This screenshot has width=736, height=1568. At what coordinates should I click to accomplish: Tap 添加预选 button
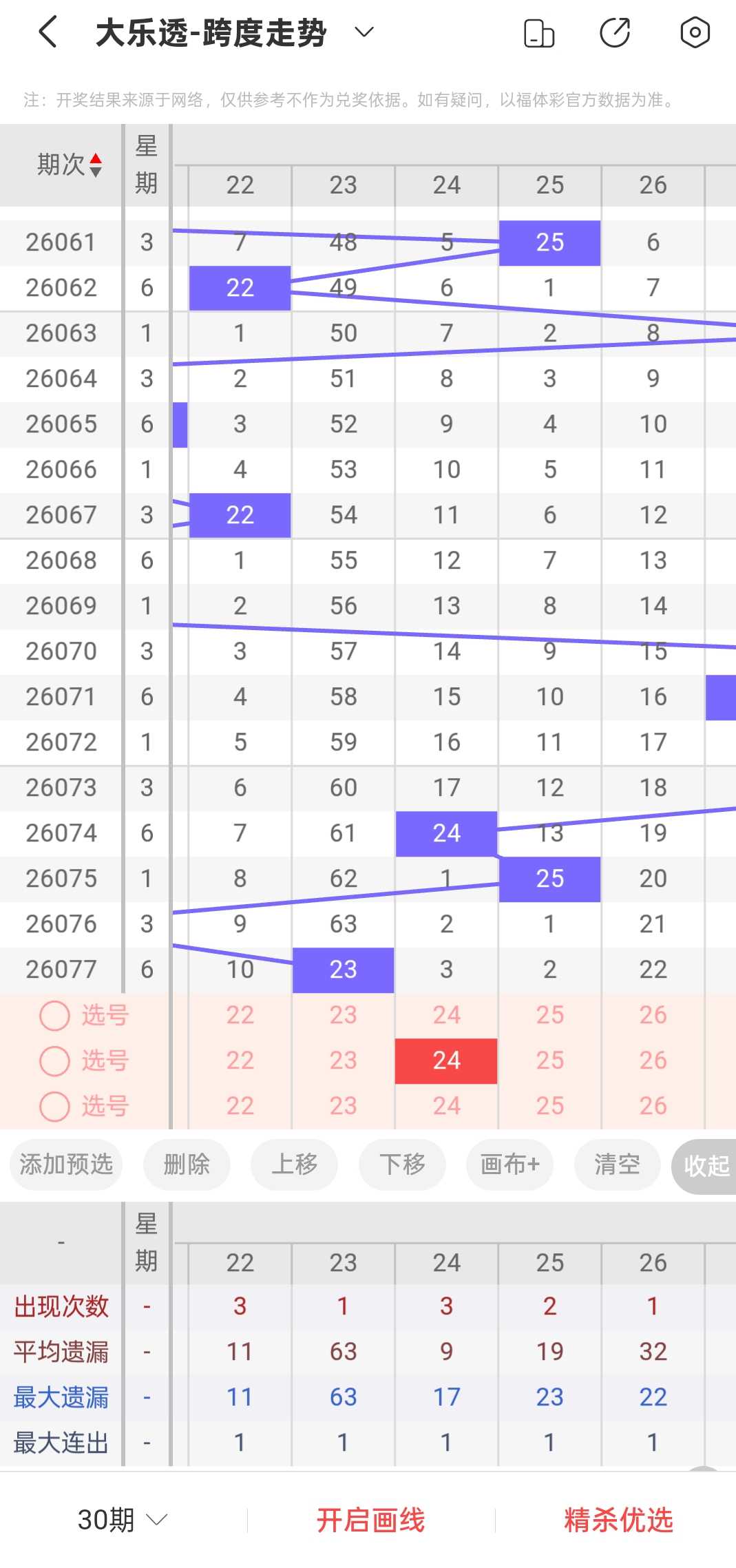pyautogui.click(x=66, y=1164)
